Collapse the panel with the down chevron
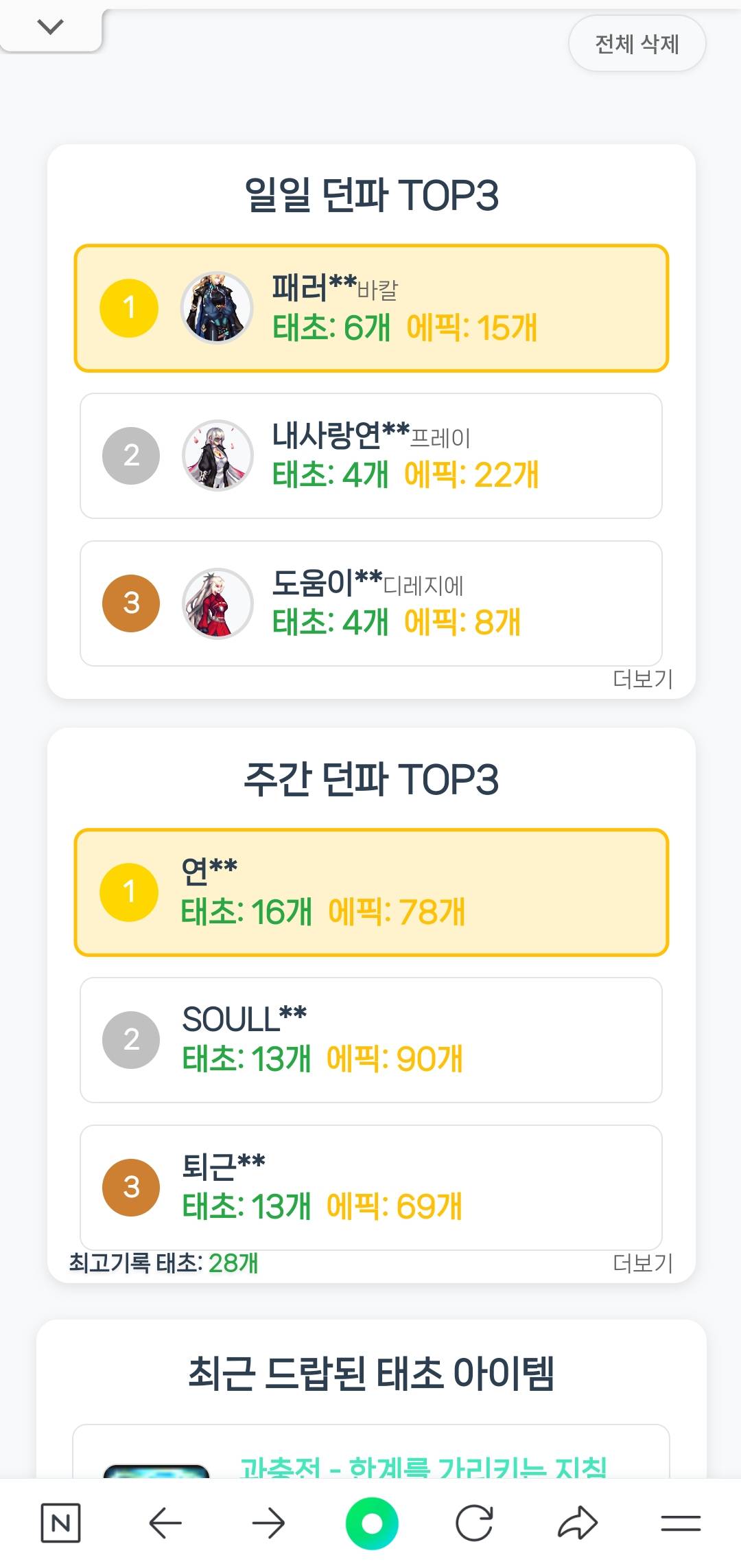This screenshot has height=1568, width=741. (x=50, y=27)
